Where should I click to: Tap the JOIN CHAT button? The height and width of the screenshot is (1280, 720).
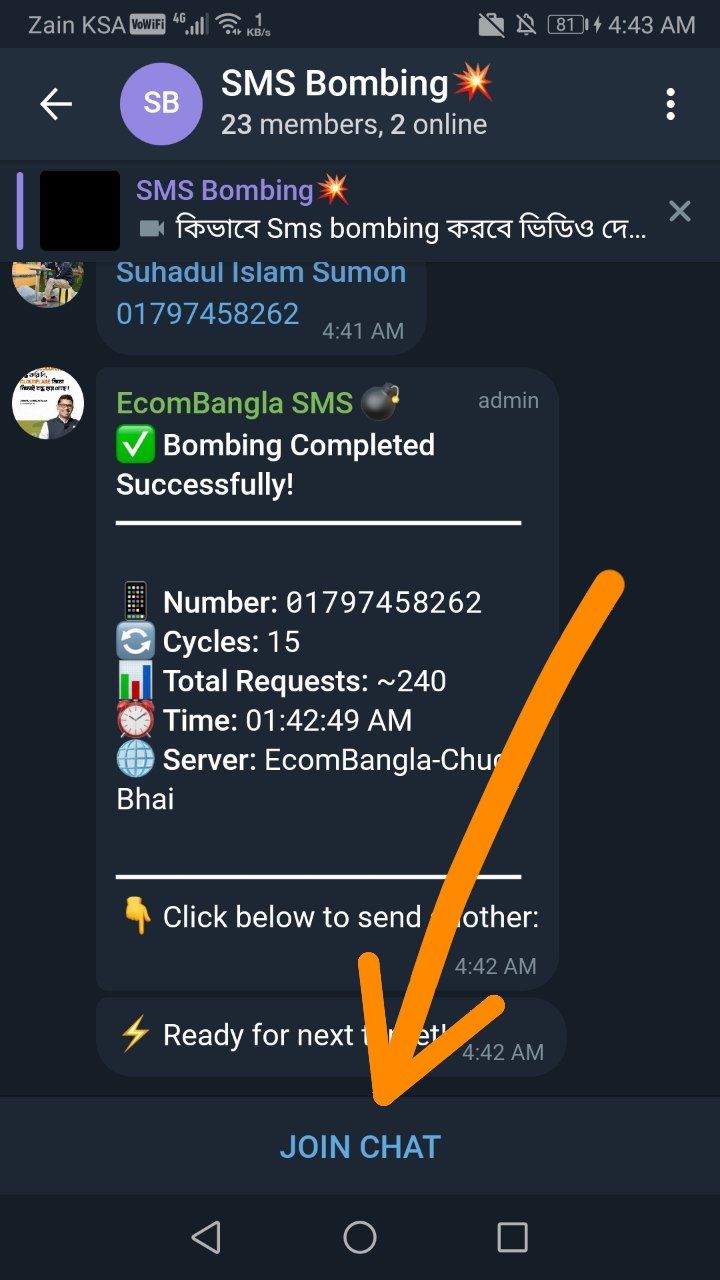click(360, 1147)
